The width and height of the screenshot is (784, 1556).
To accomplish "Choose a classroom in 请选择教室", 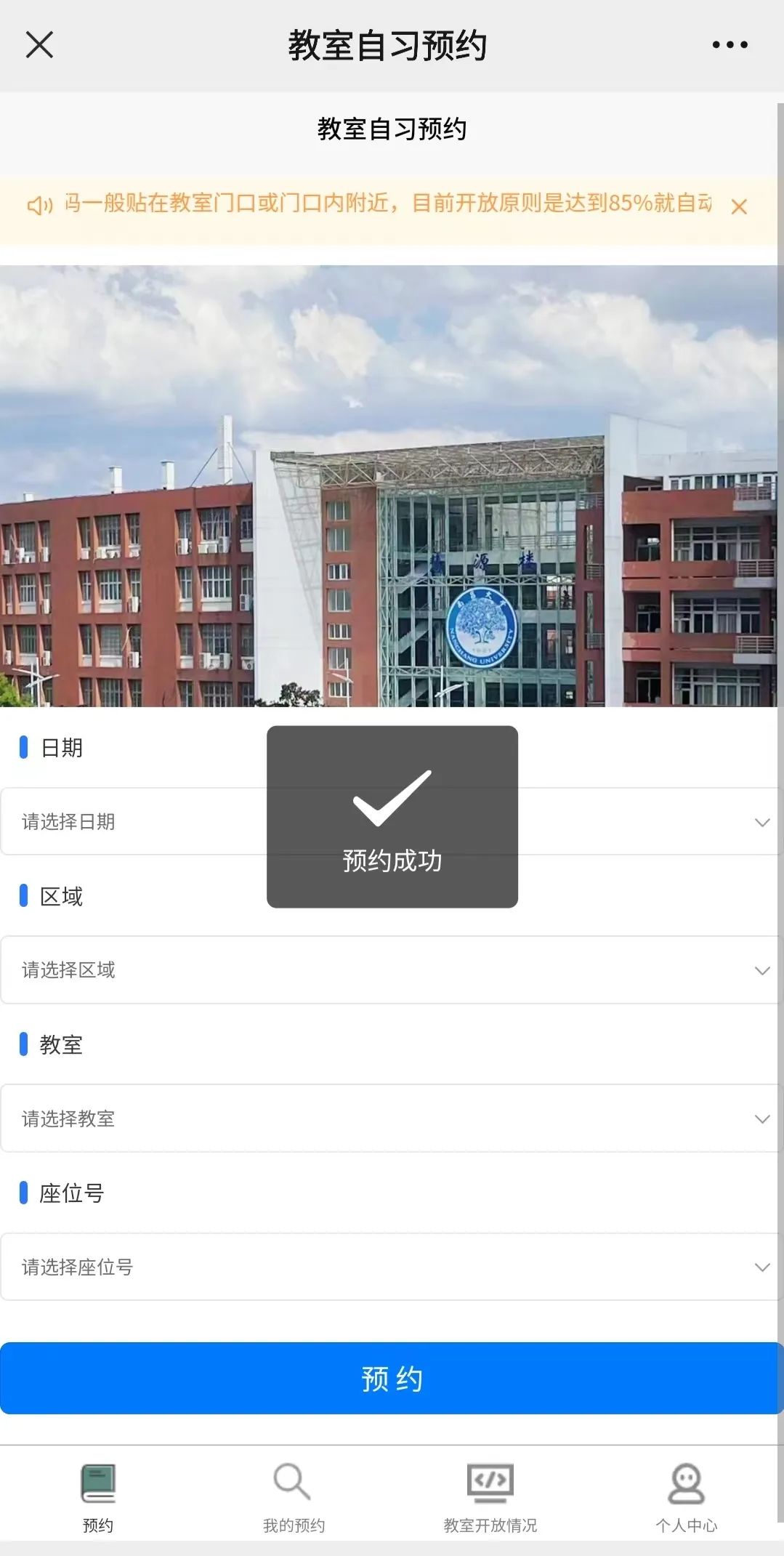I will click(x=391, y=1118).
